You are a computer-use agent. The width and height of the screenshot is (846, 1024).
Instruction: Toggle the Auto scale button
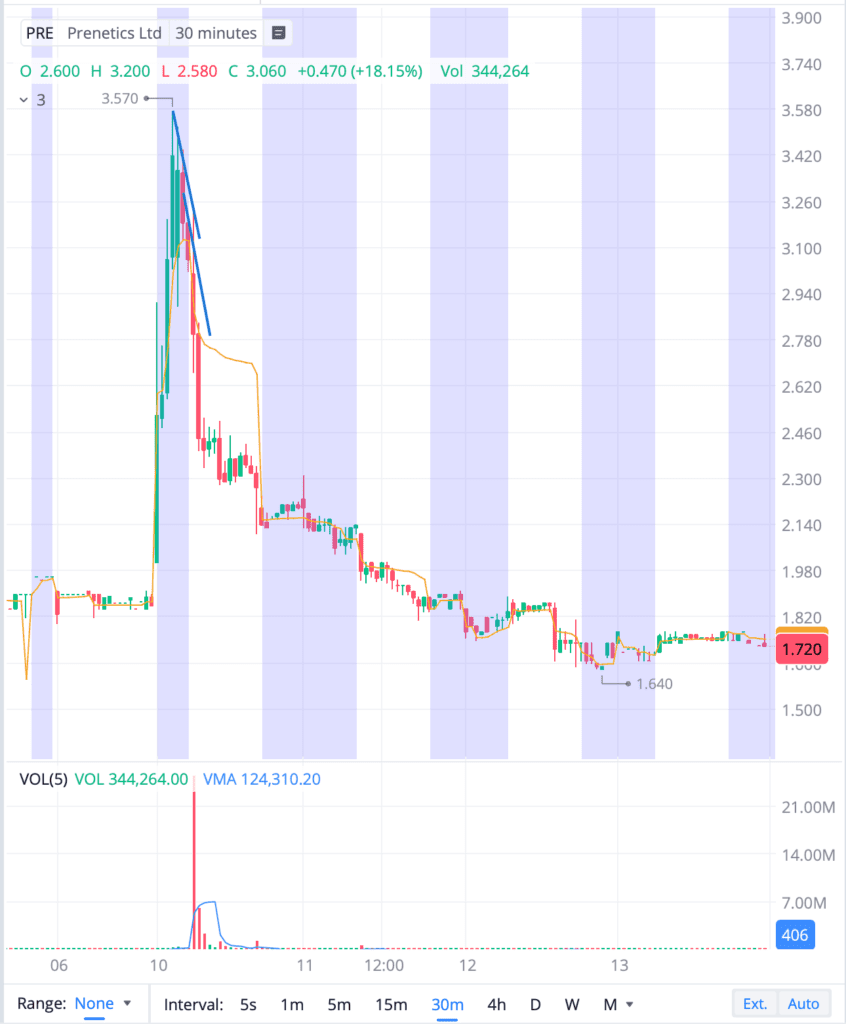click(x=803, y=1004)
